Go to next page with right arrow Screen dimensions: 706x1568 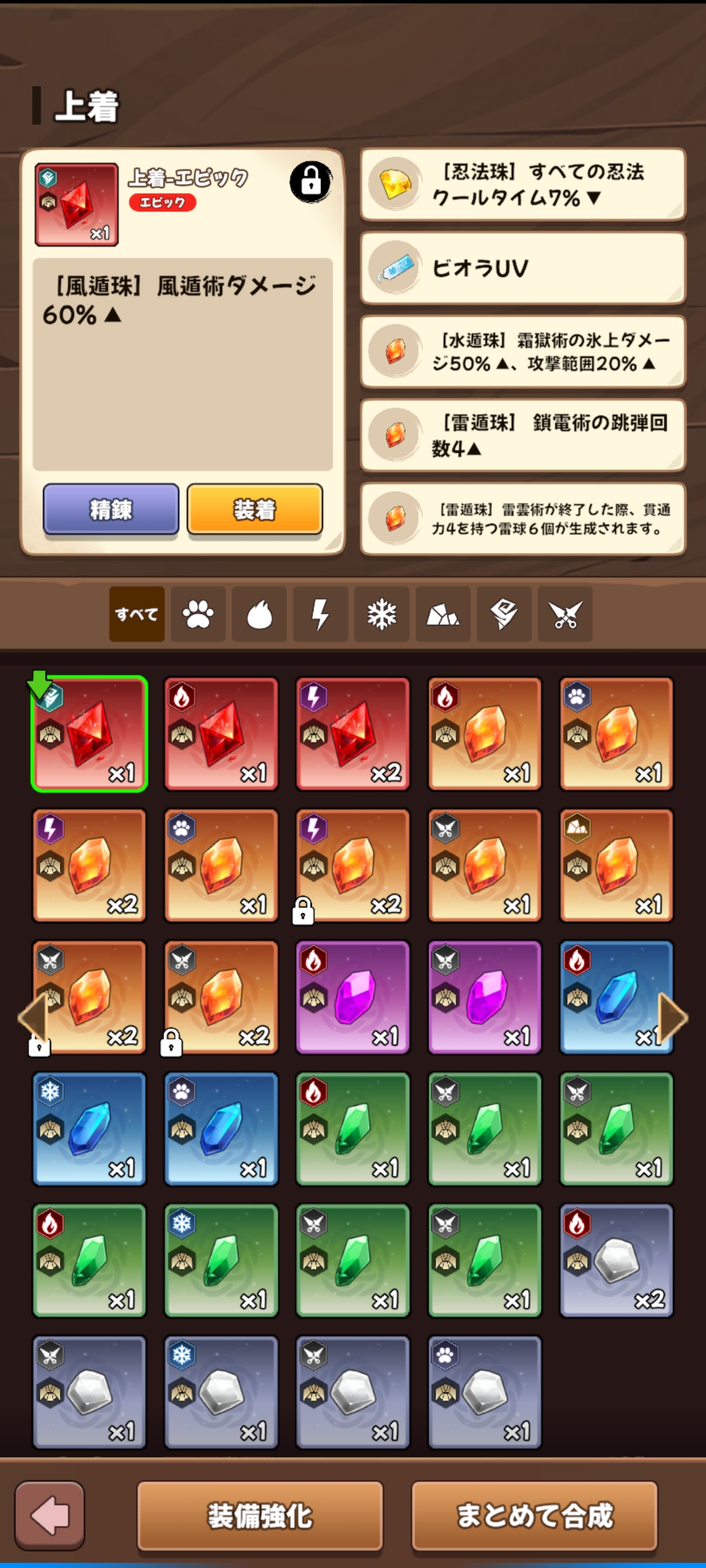(x=673, y=1017)
